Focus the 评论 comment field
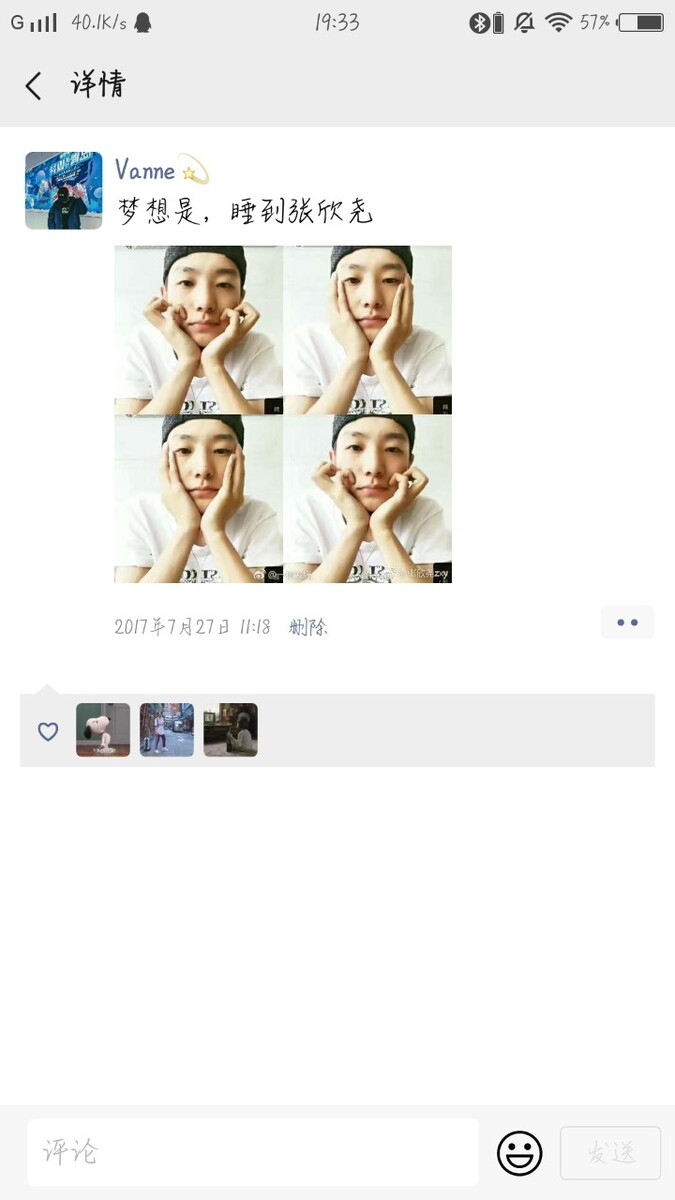Screen dimensions: 675x1200 coord(252,1152)
